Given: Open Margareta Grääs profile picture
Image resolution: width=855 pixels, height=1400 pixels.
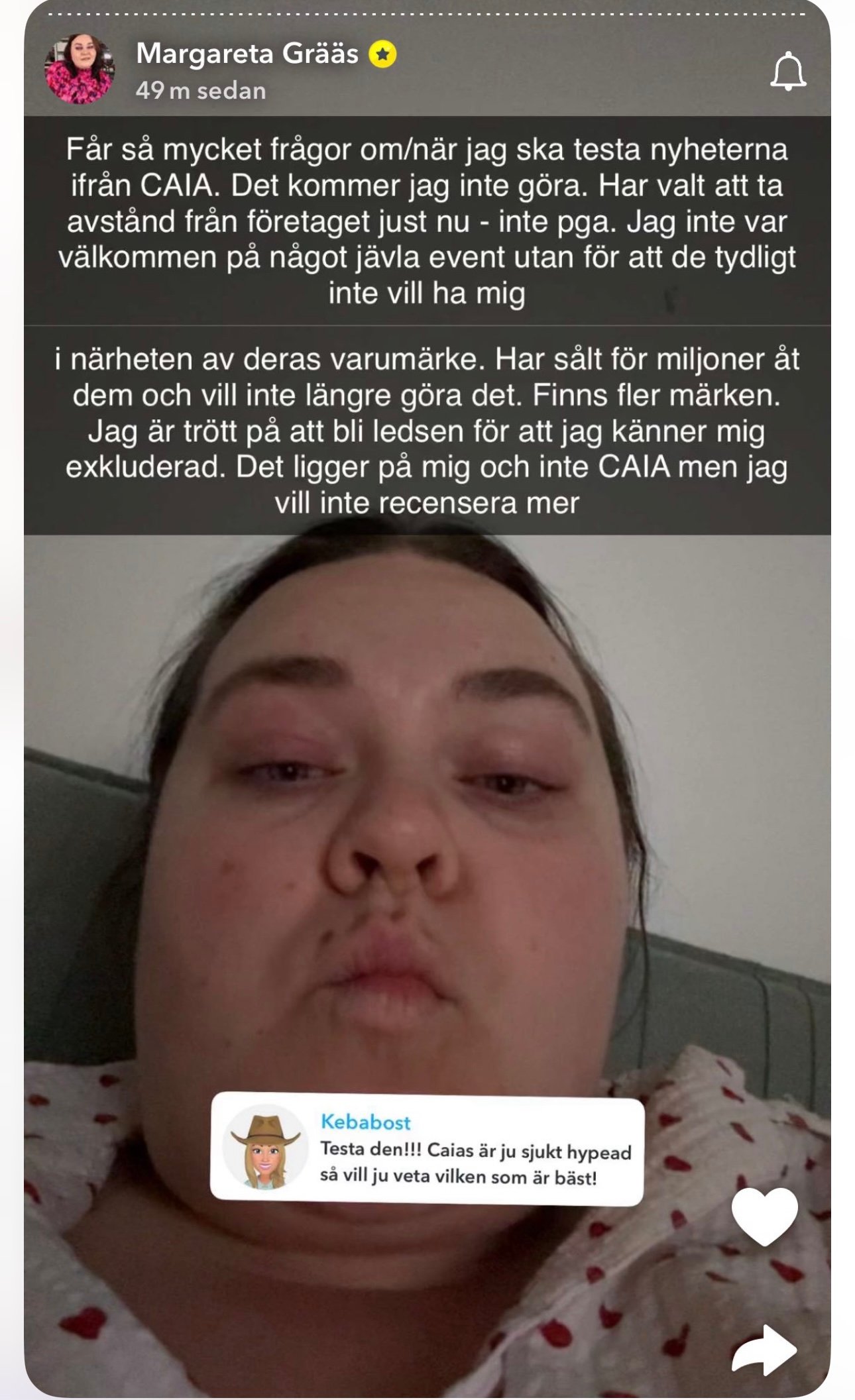Looking at the screenshot, I should 79,70.
